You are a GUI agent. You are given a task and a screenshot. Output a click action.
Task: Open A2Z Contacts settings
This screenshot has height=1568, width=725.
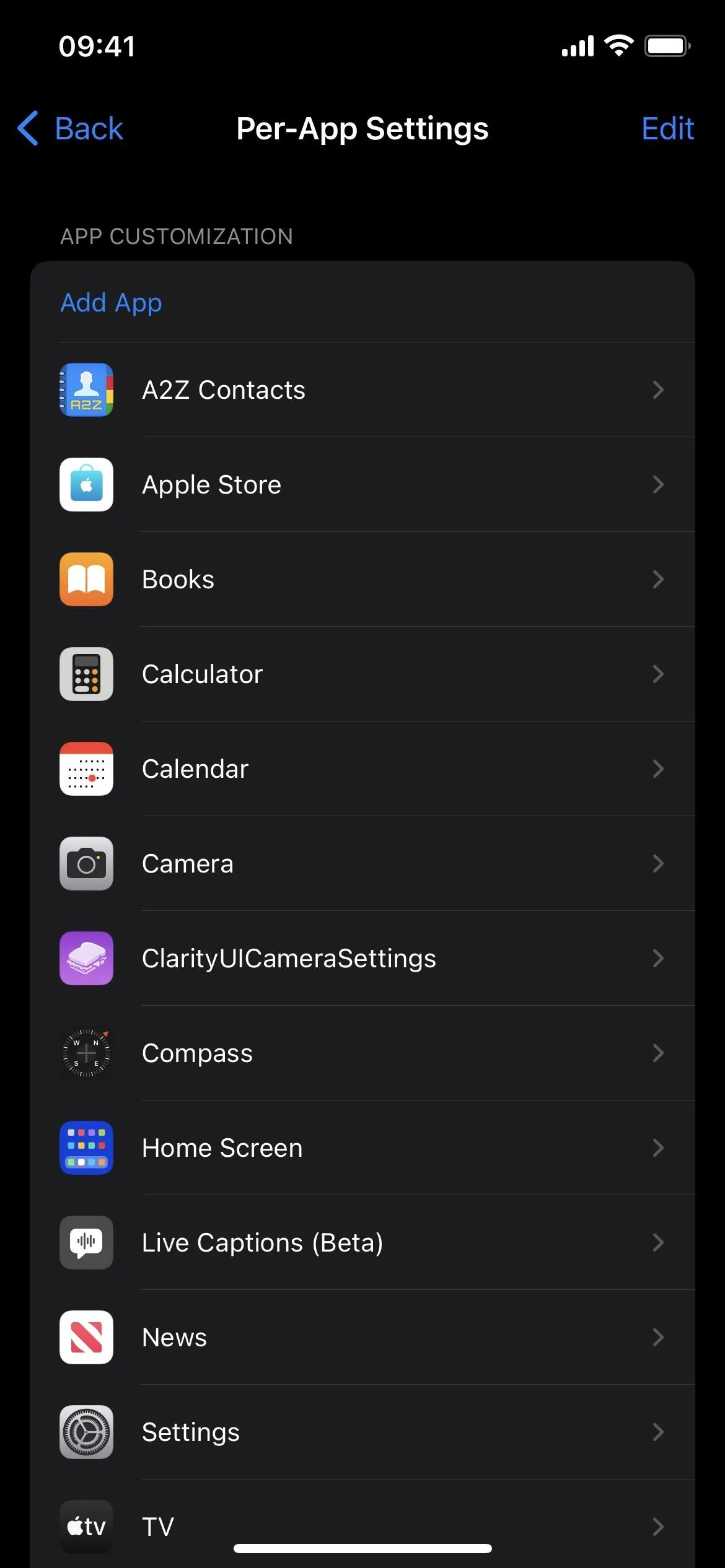point(362,390)
